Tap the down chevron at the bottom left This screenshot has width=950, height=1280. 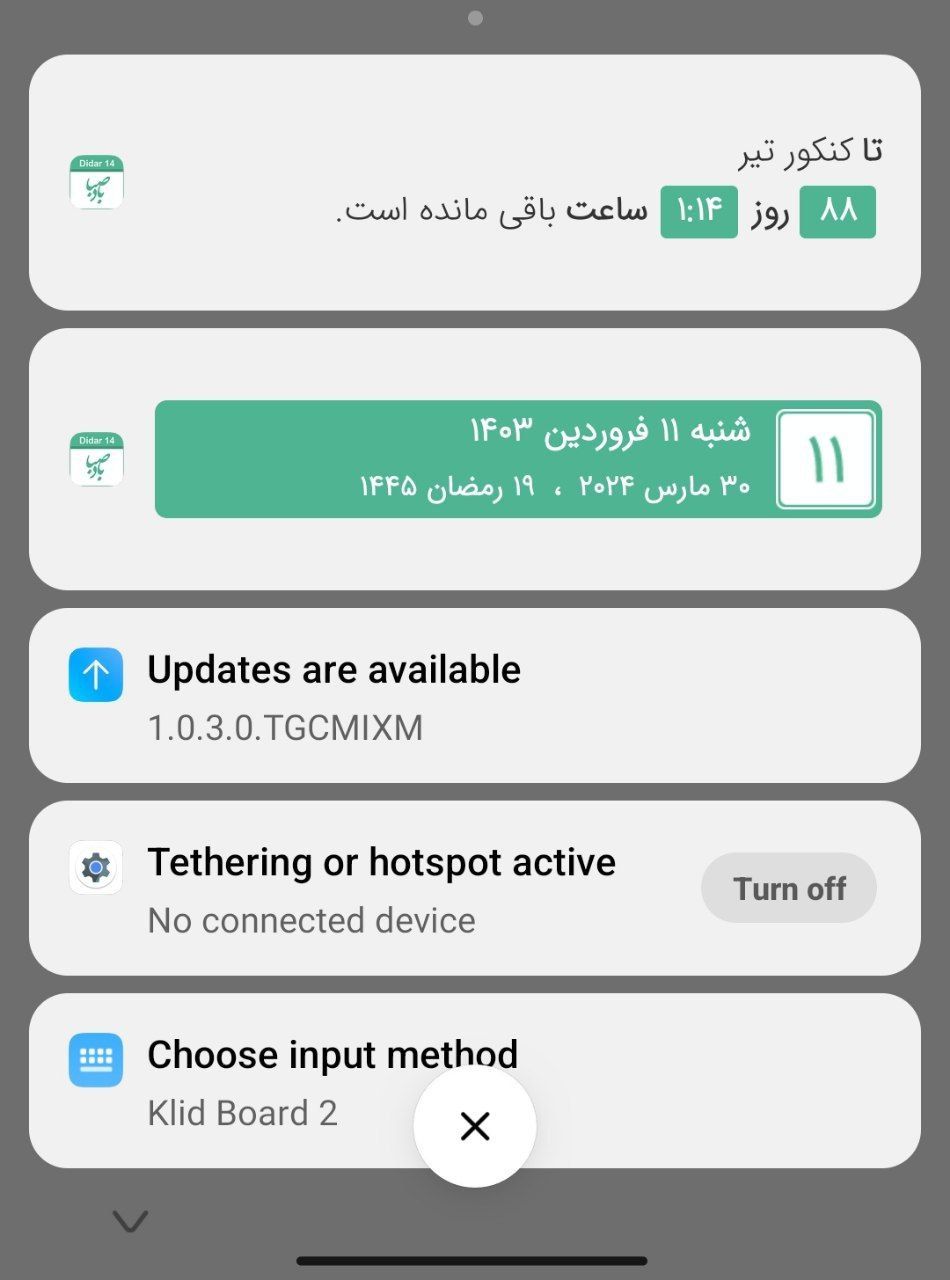(x=130, y=1221)
